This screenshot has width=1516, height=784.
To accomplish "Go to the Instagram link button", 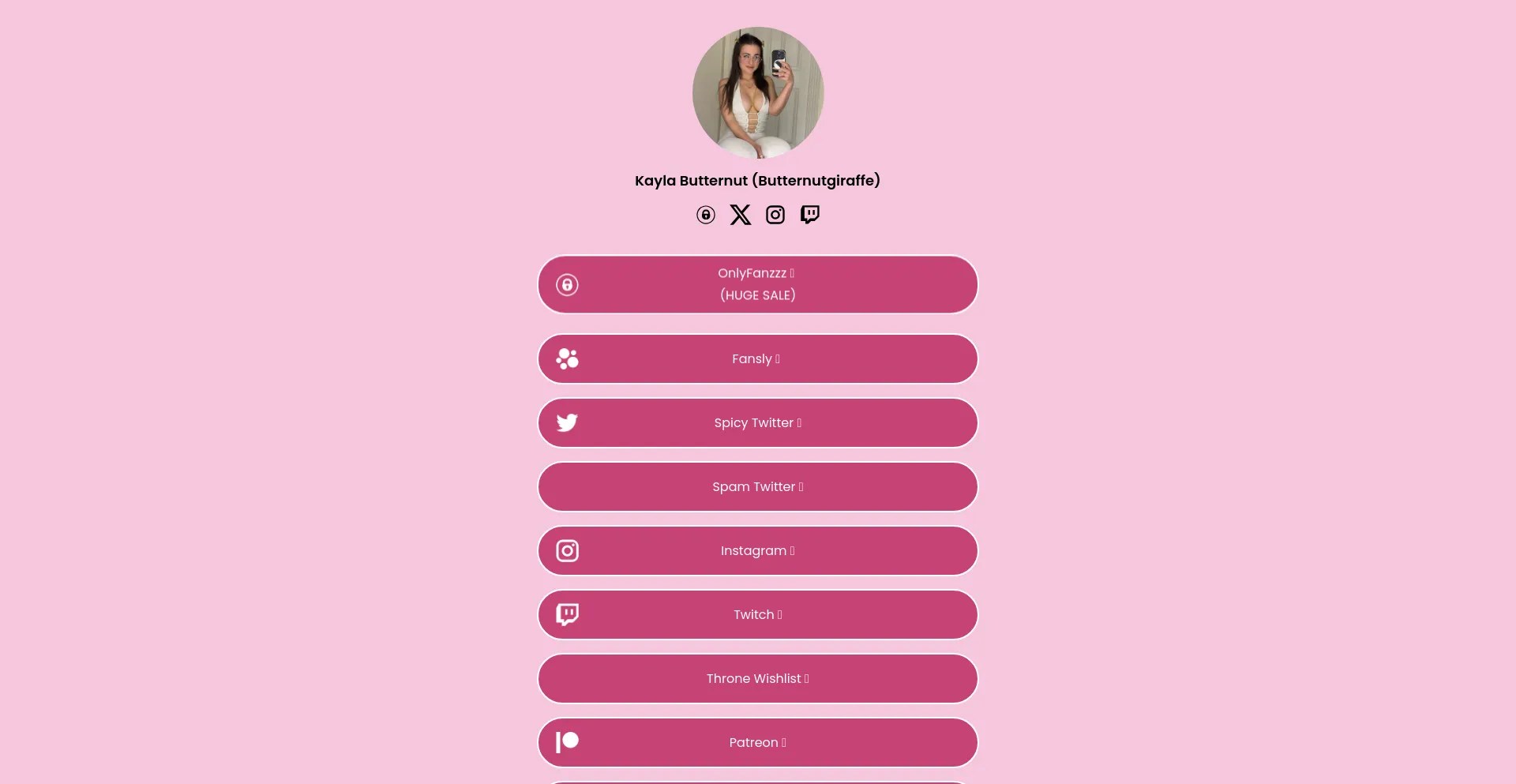I will [757, 551].
